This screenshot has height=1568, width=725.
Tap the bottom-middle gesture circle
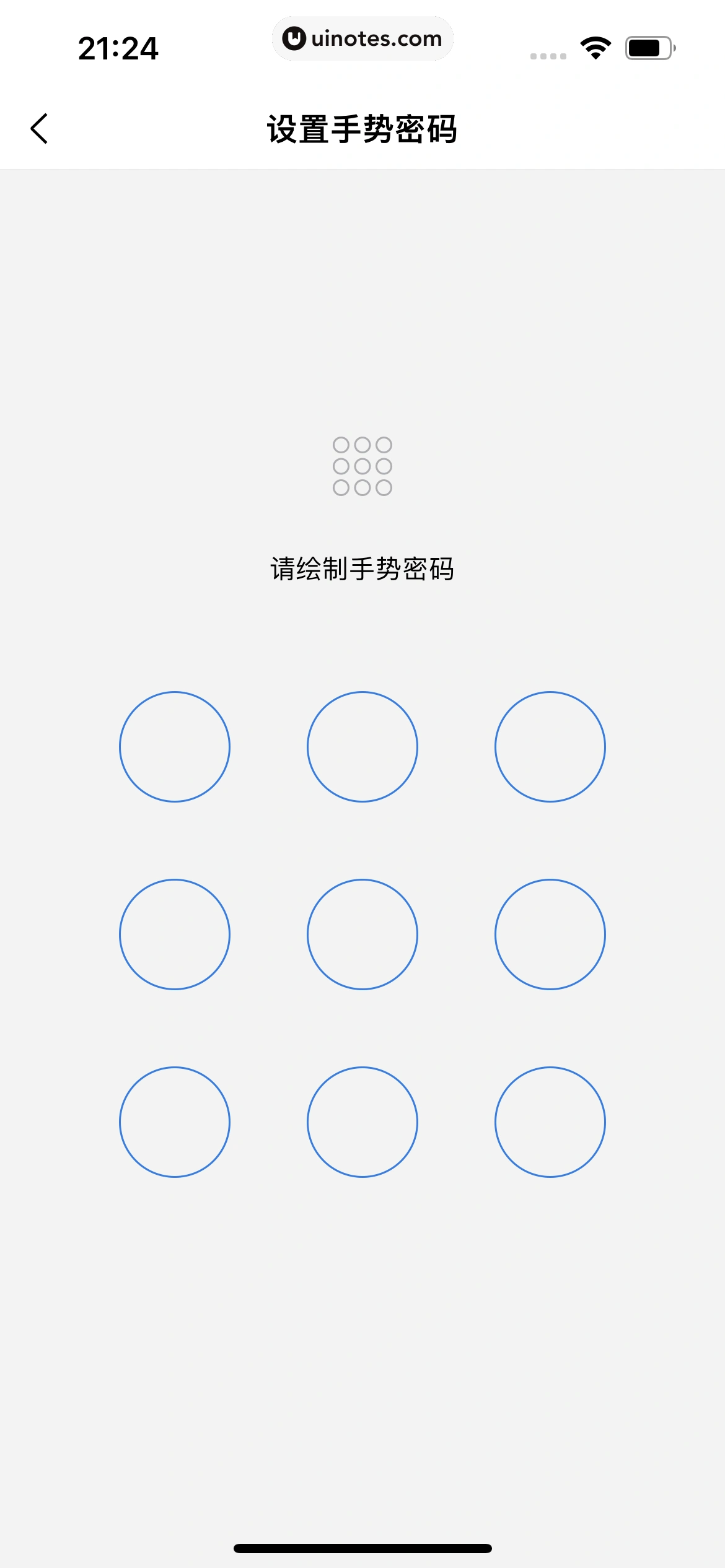click(x=362, y=1122)
